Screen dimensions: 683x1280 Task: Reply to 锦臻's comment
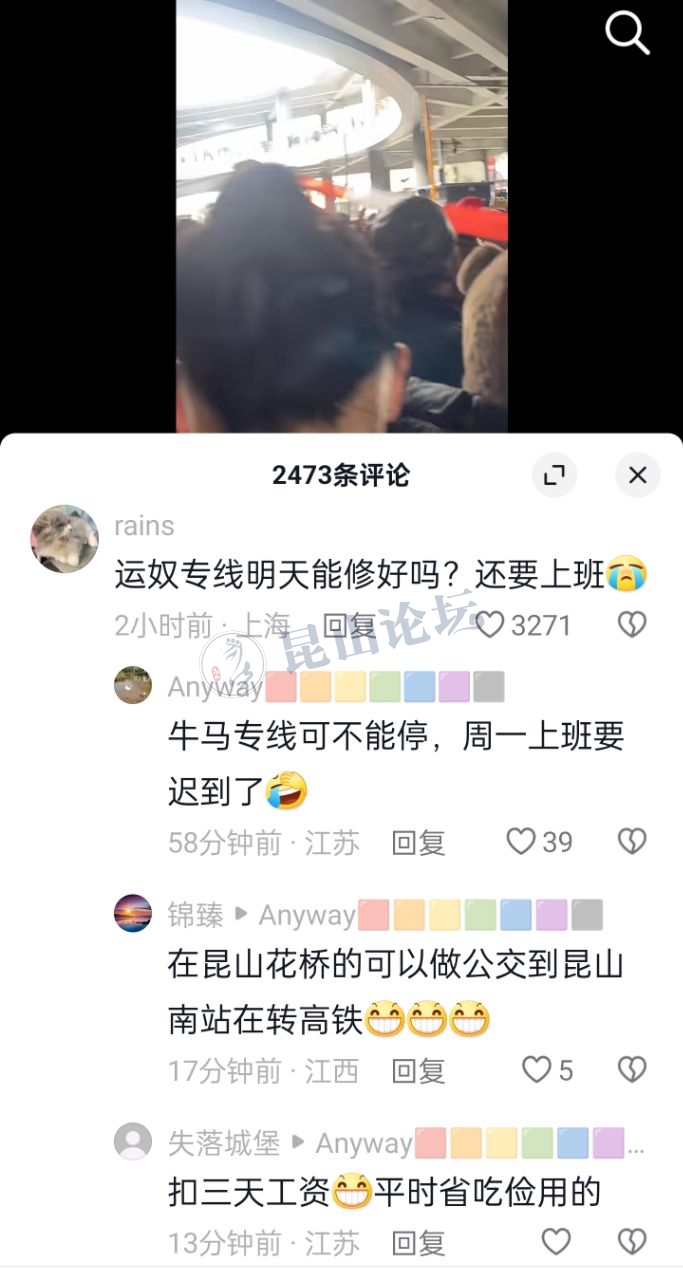pyautogui.click(x=418, y=1071)
